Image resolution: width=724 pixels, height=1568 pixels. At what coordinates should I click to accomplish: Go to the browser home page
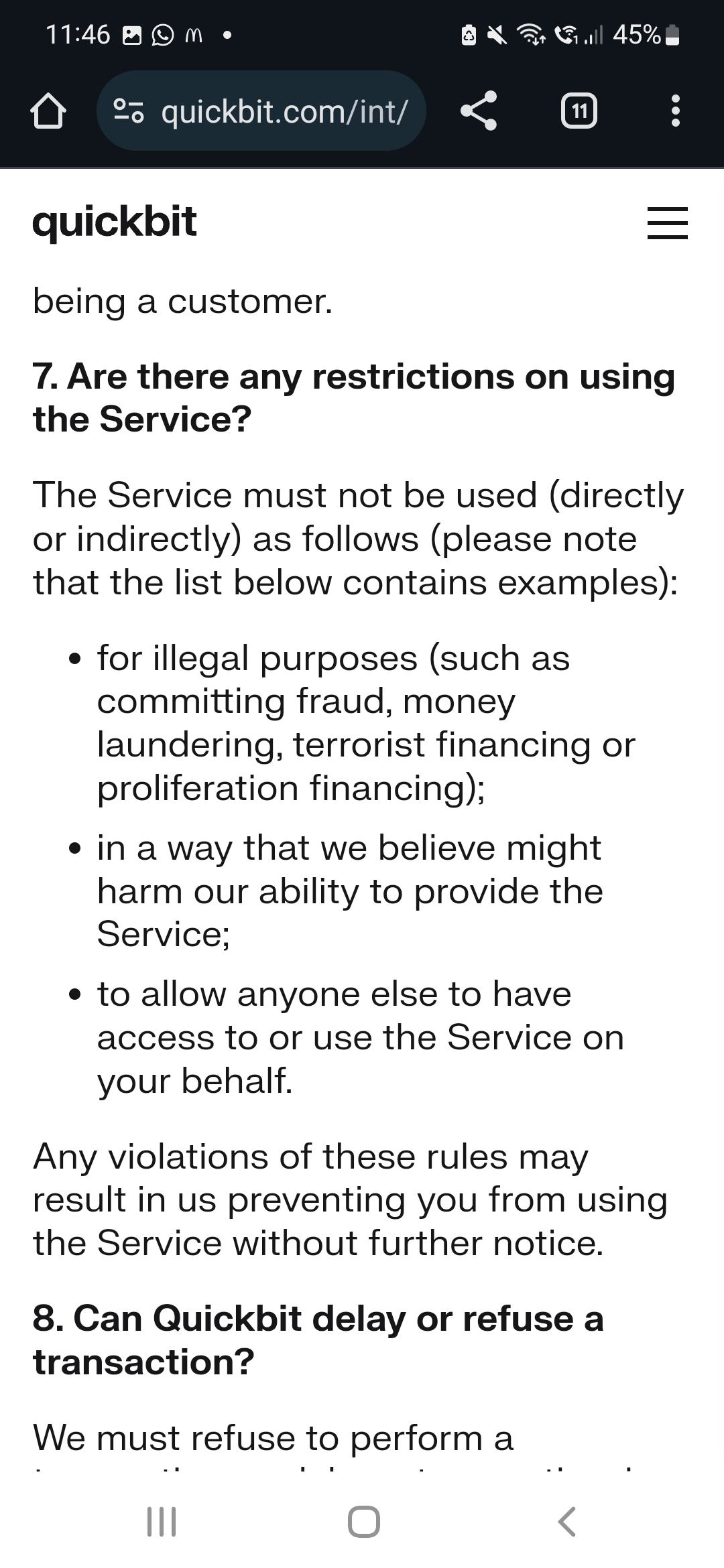click(x=48, y=111)
